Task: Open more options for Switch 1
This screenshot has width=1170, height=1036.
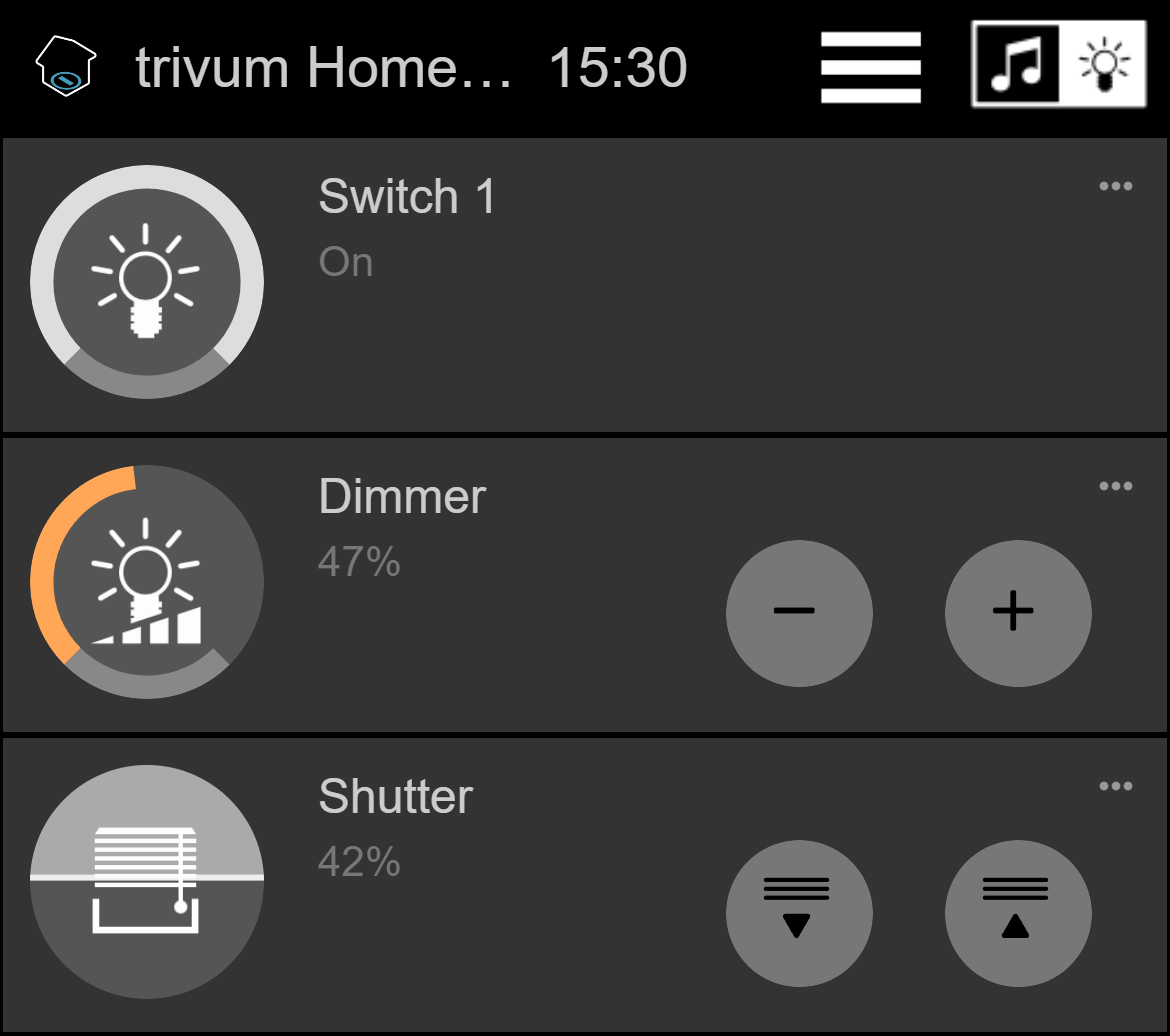Action: point(1115,187)
